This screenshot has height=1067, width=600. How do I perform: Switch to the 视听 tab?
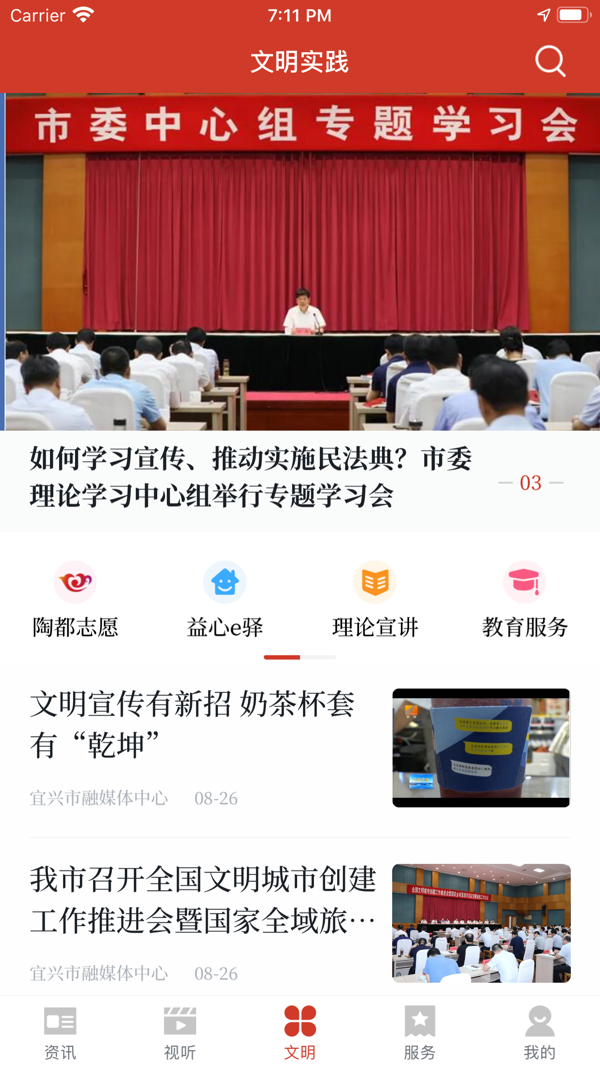[x=180, y=1033]
